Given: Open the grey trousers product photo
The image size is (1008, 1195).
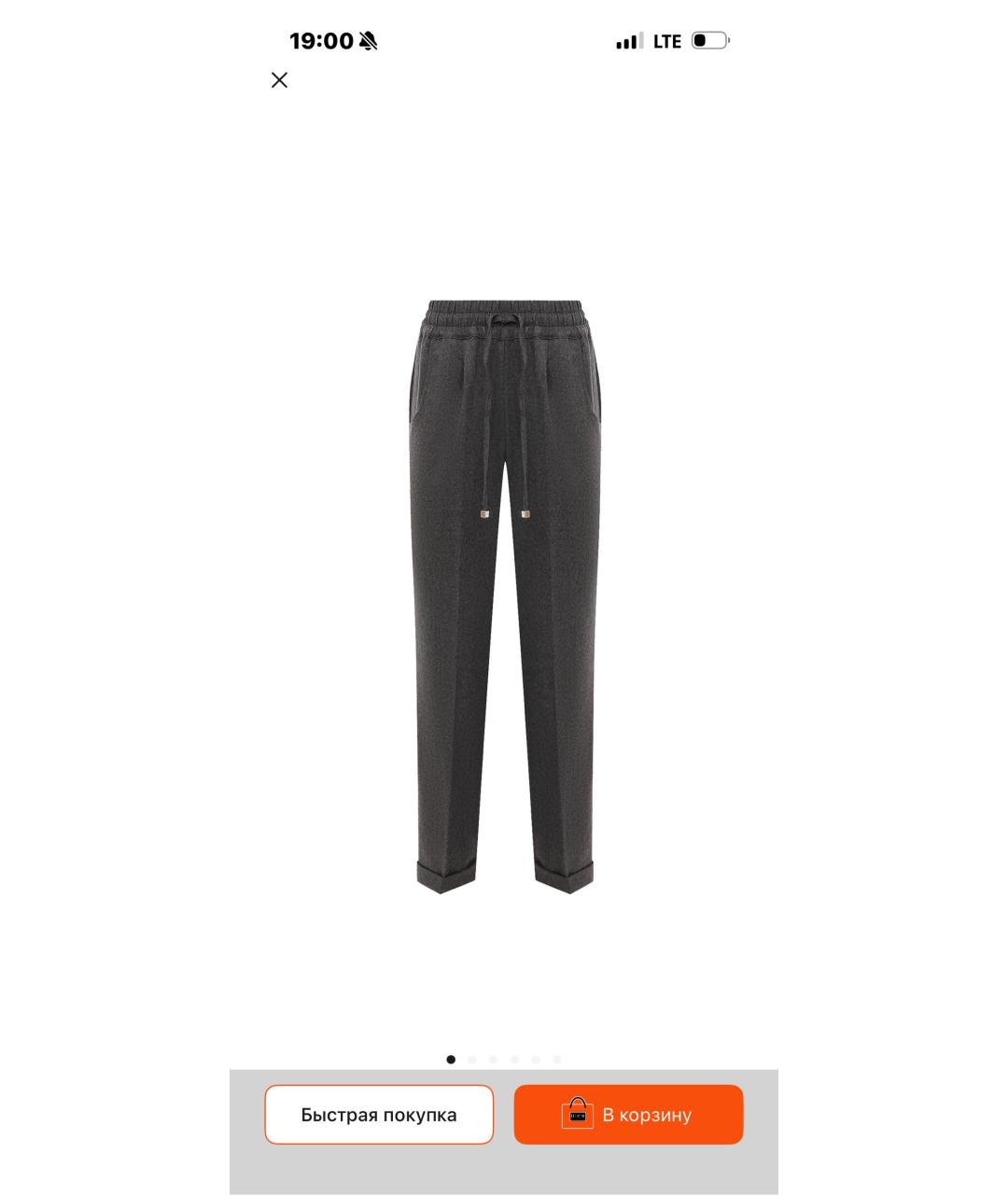Looking at the screenshot, I should (x=504, y=597).
